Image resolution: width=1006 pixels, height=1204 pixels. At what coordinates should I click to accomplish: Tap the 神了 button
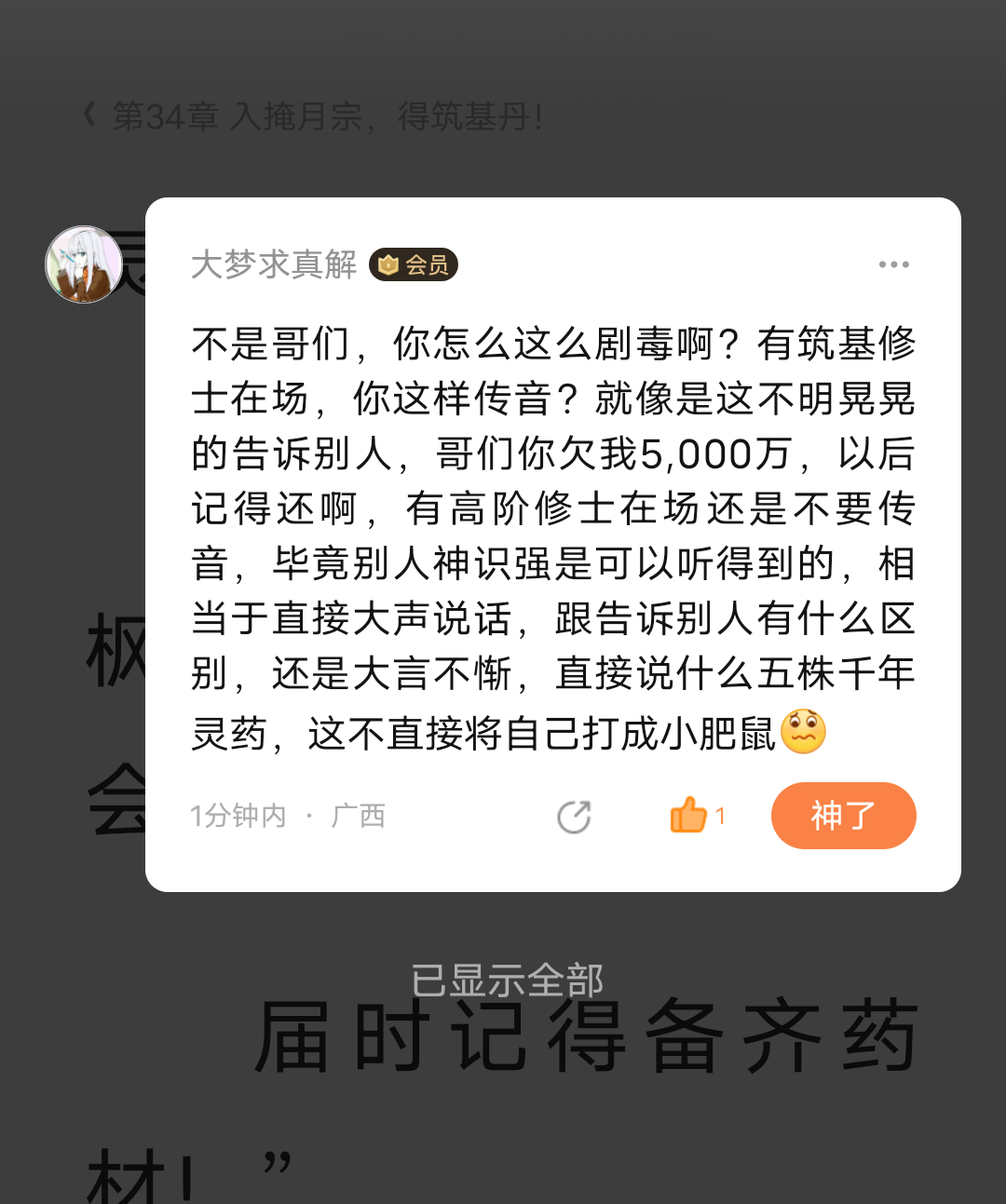point(843,816)
